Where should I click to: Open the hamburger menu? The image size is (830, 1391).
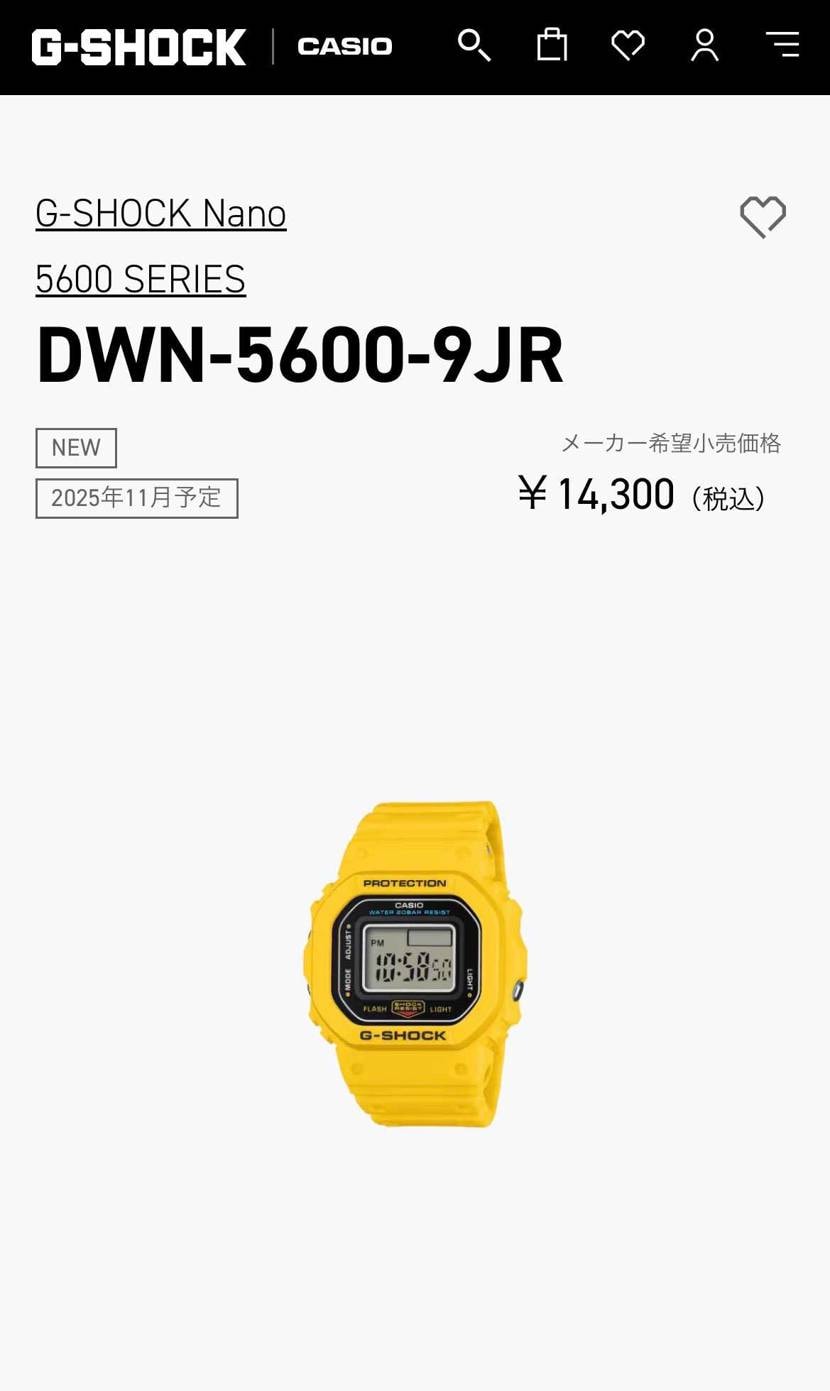[782, 45]
